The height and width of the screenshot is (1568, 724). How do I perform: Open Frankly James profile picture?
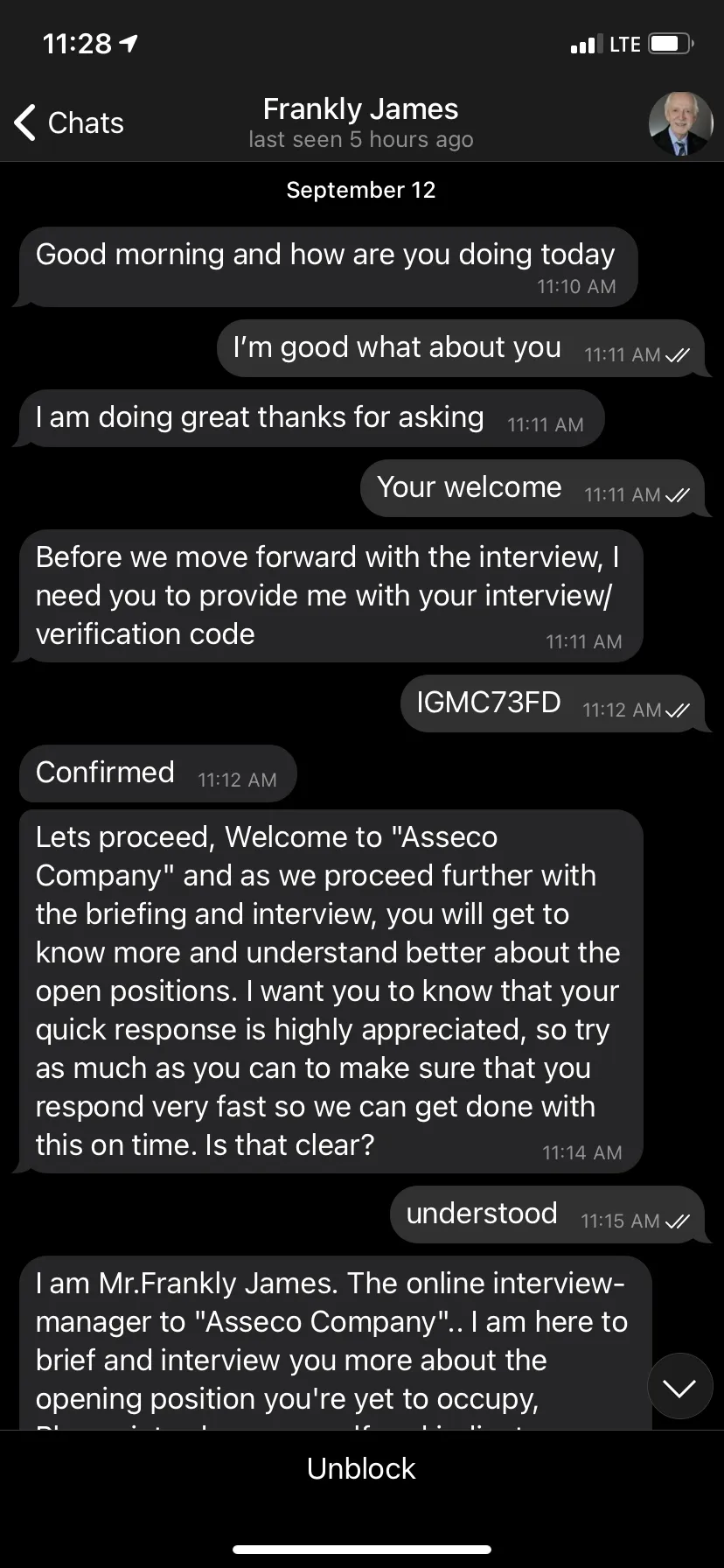[x=680, y=123]
